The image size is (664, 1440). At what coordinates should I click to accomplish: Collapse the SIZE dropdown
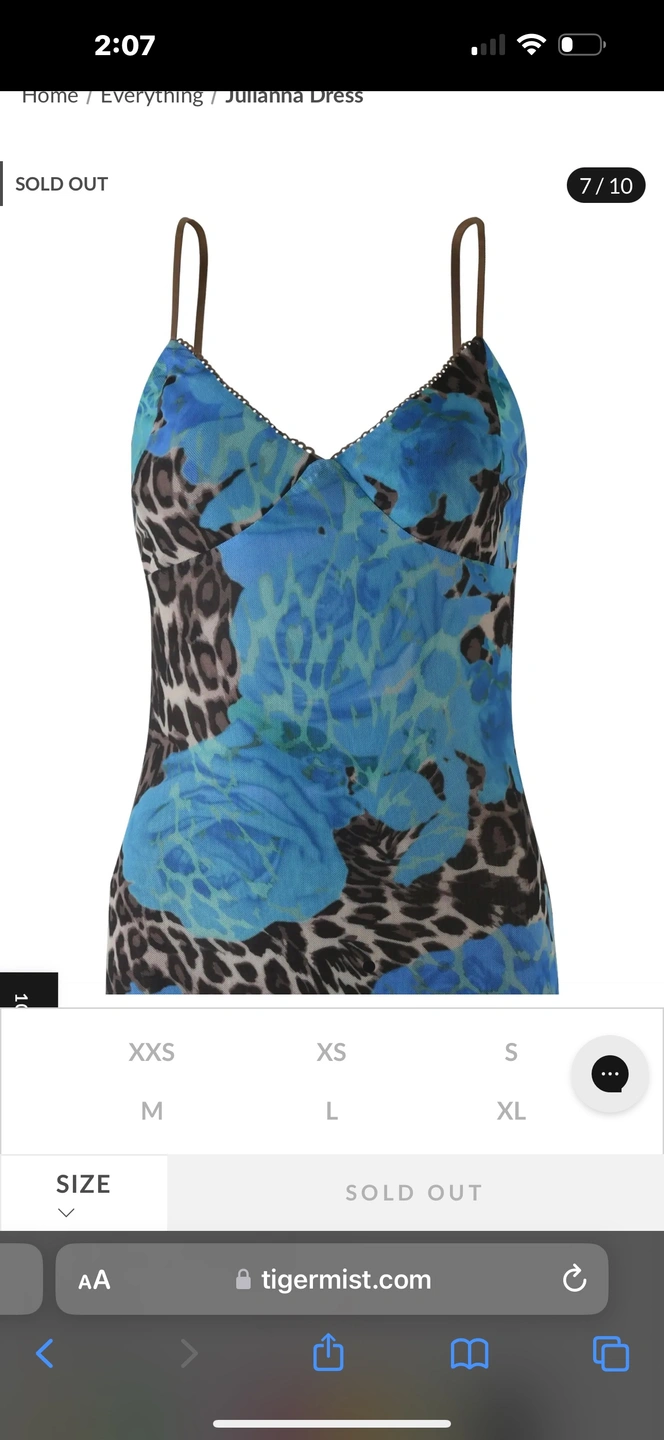coord(83,1194)
